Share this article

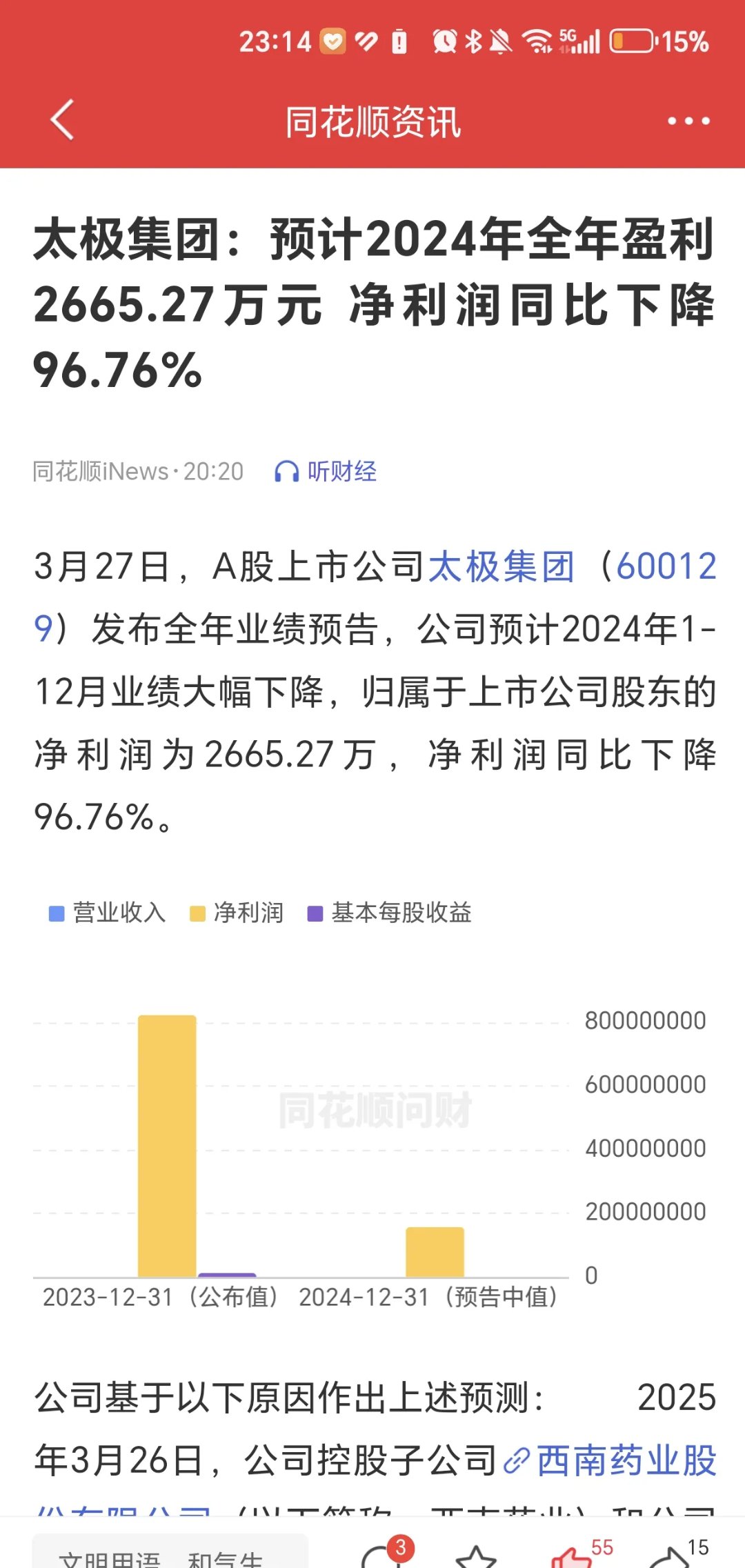tap(668, 1557)
